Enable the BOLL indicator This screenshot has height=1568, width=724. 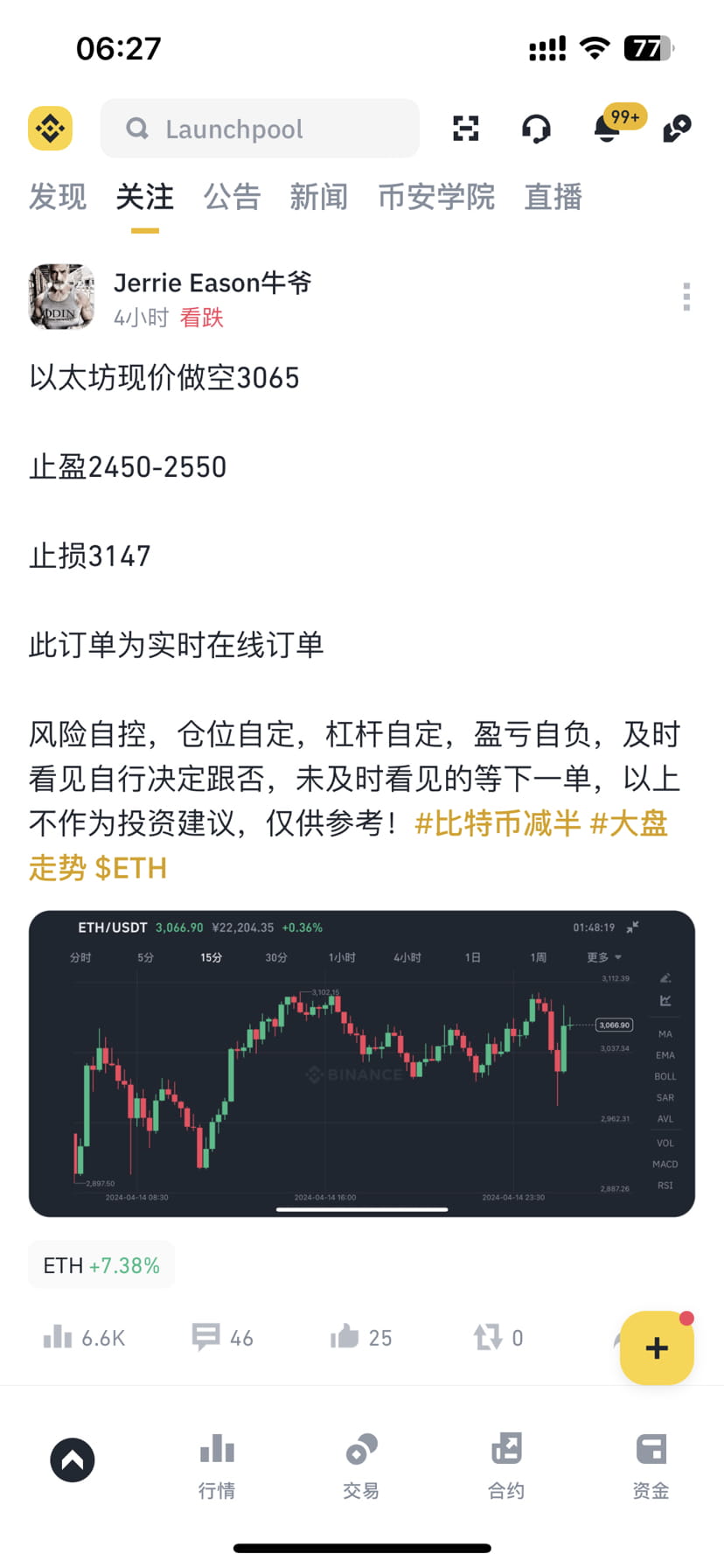pyautogui.click(x=665, y=1076)
